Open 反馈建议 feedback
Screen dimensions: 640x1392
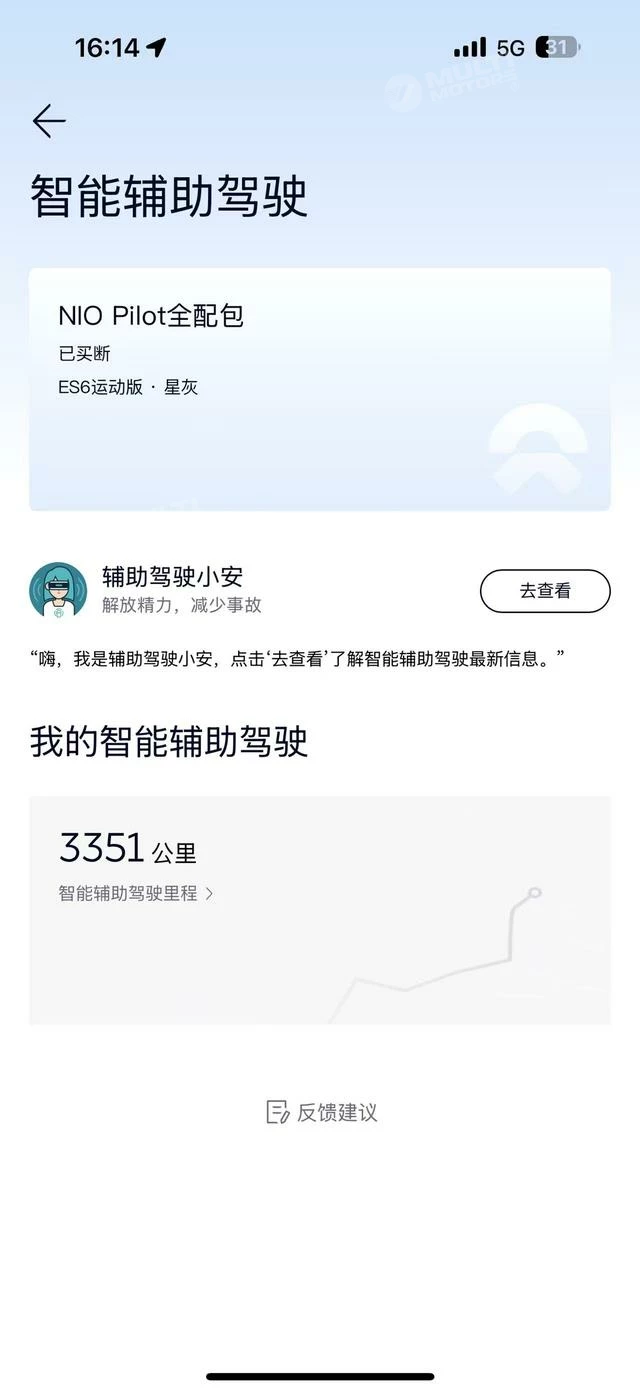pyautogui.click(x=321, y=1112)
